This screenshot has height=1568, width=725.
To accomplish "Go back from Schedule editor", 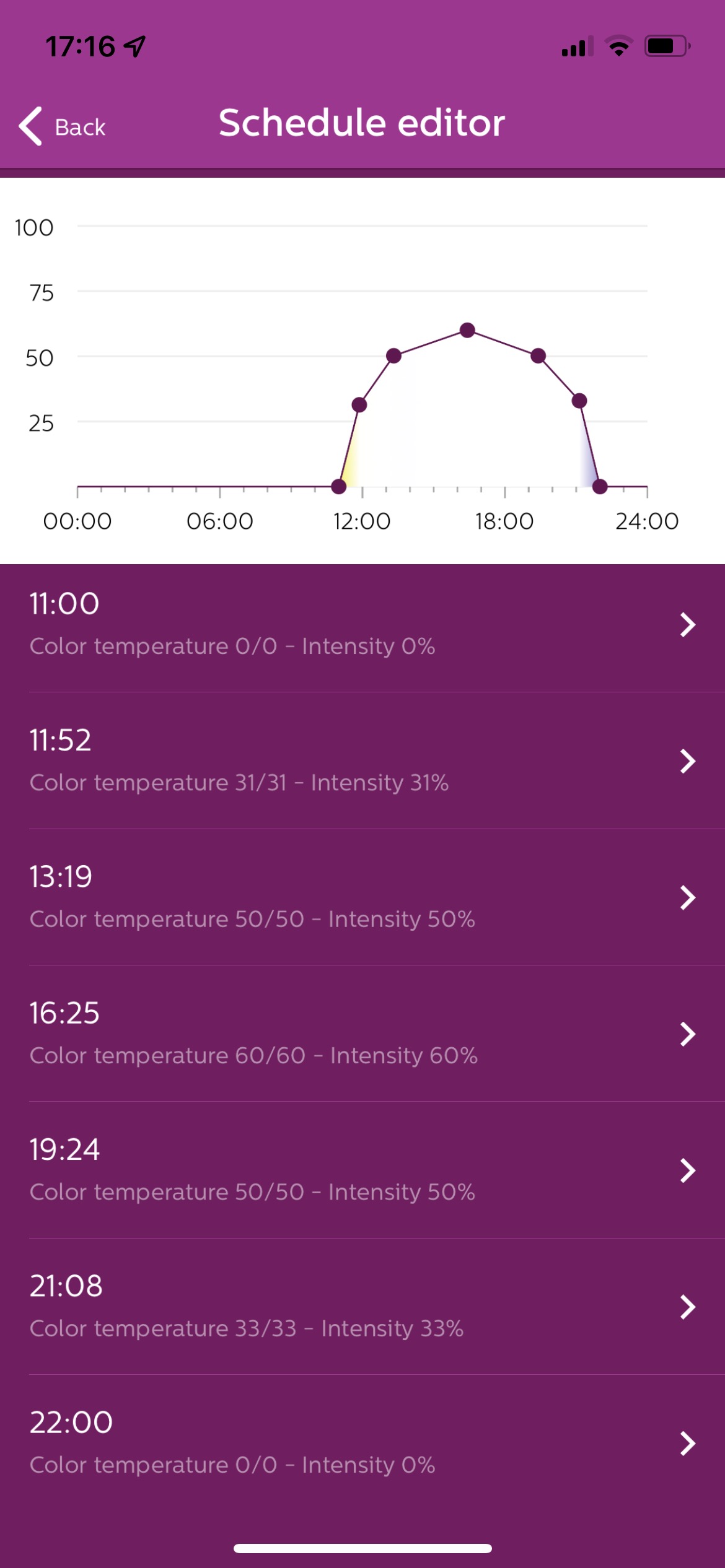I will click(x=62, y=126).
